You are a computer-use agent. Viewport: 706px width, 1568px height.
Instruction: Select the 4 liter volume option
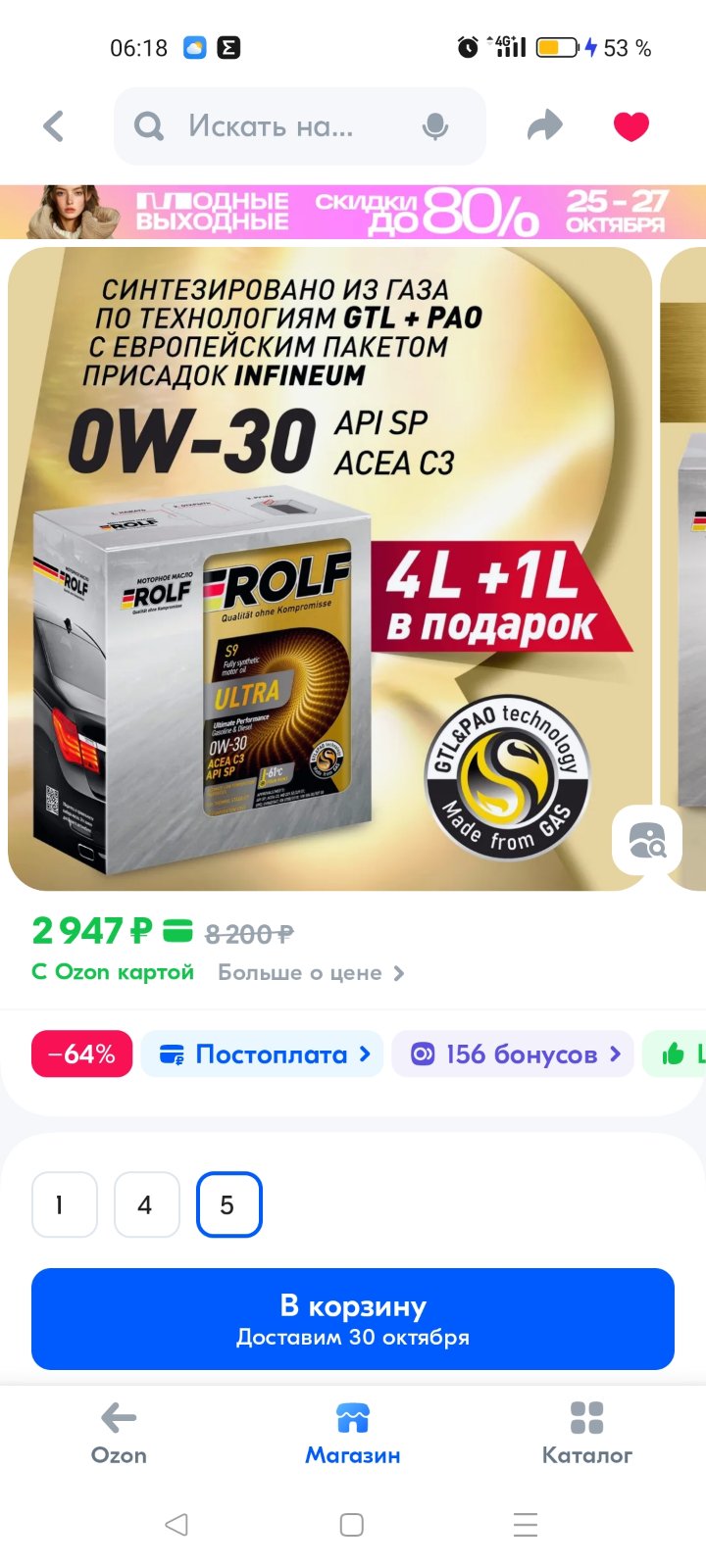click(147, 1204)
